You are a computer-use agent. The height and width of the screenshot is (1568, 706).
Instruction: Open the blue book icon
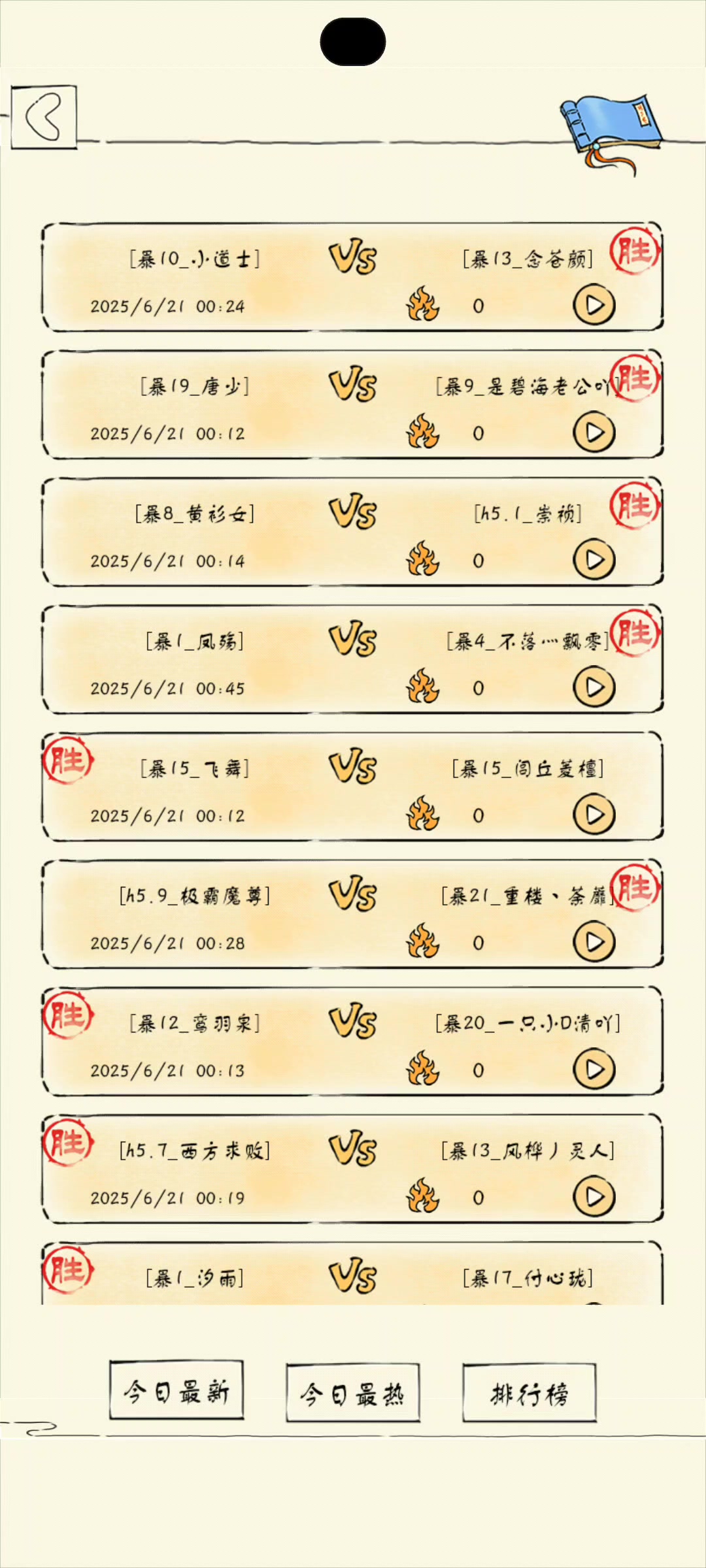[611, 127]
